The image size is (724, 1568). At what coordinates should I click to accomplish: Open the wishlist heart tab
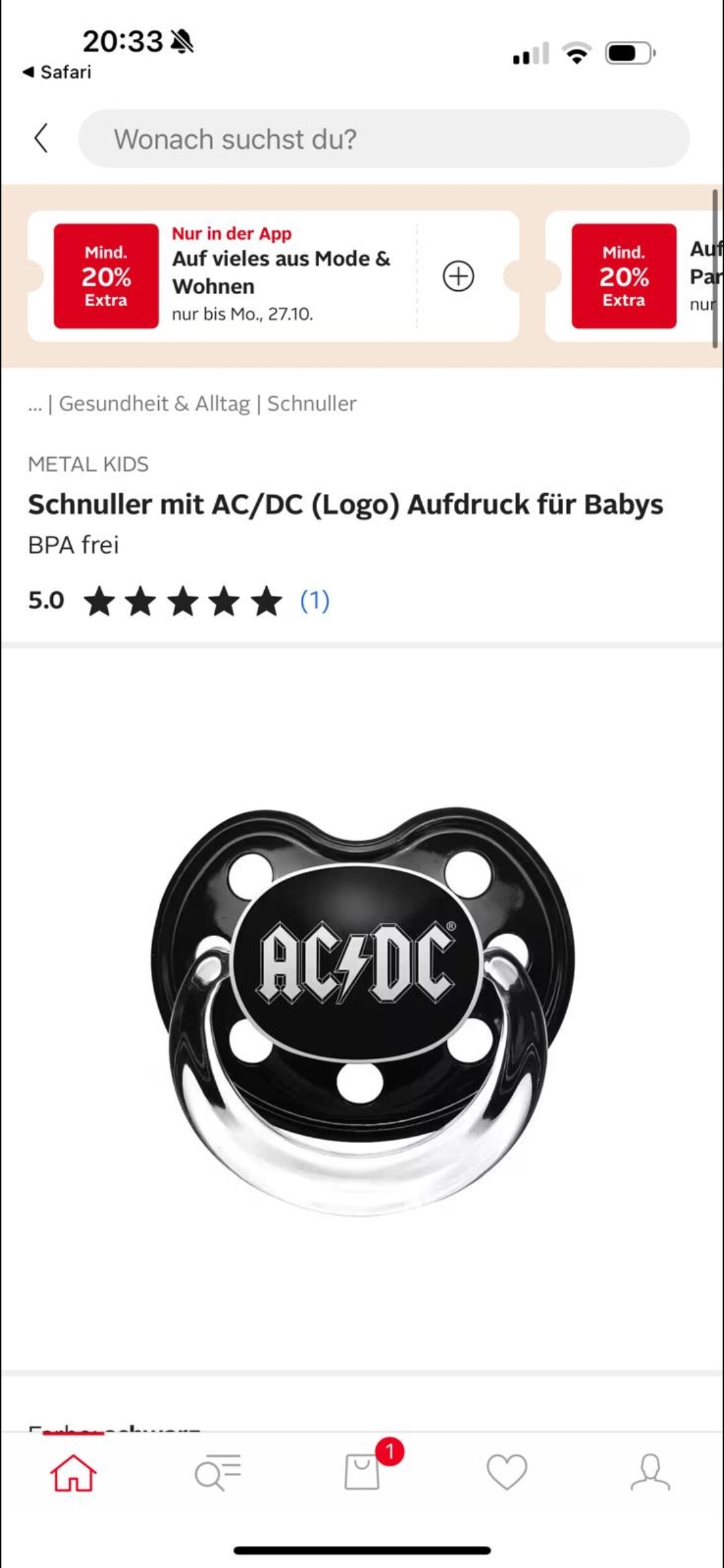coord(507,1473)
